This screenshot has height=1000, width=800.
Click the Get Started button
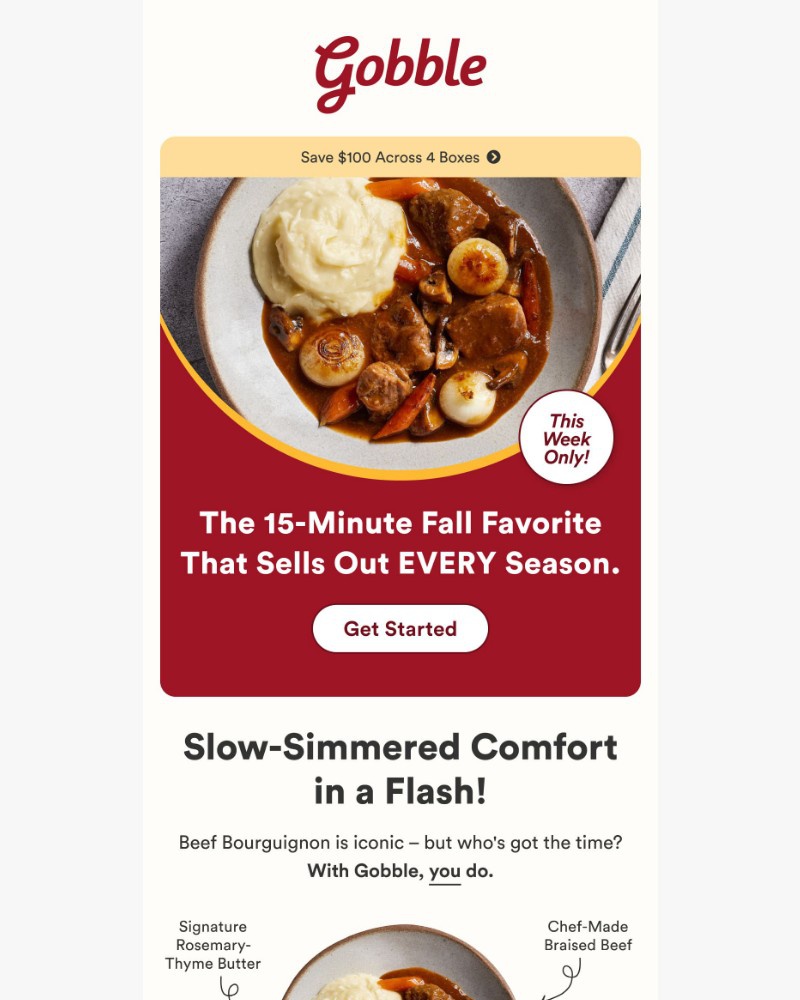(x=400, y=628)
